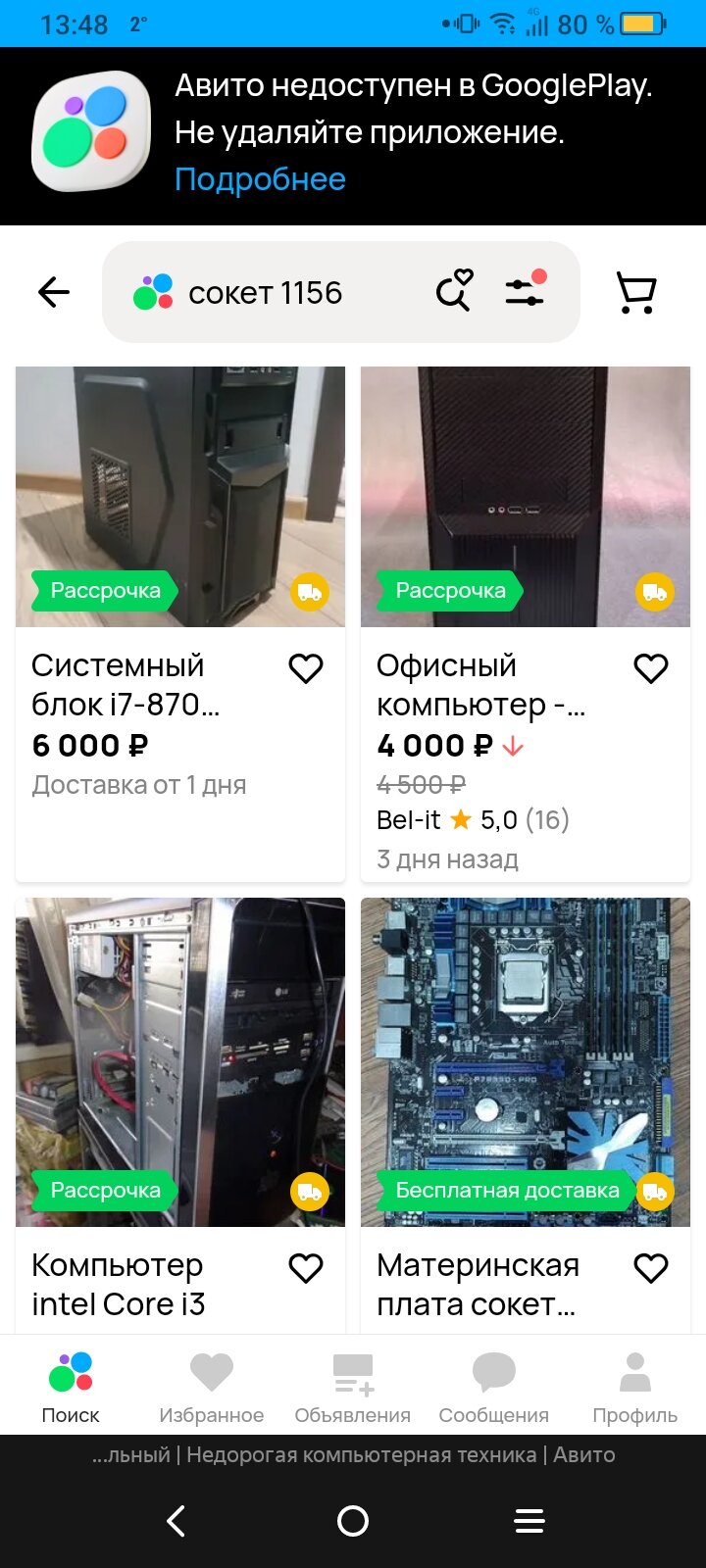Switch to the Объявления tab
Viewport: 706px width, 1568px height.
point(353,1387)
